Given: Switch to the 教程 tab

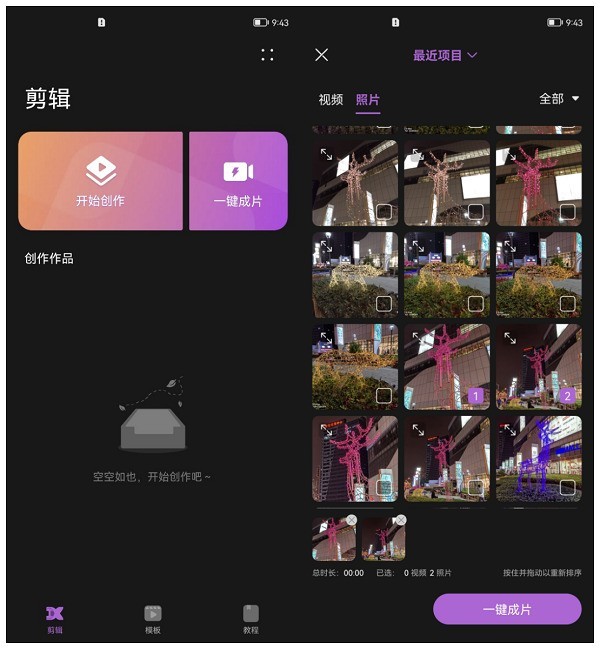Looking at the screenshot, I should (x=250, y=618).
